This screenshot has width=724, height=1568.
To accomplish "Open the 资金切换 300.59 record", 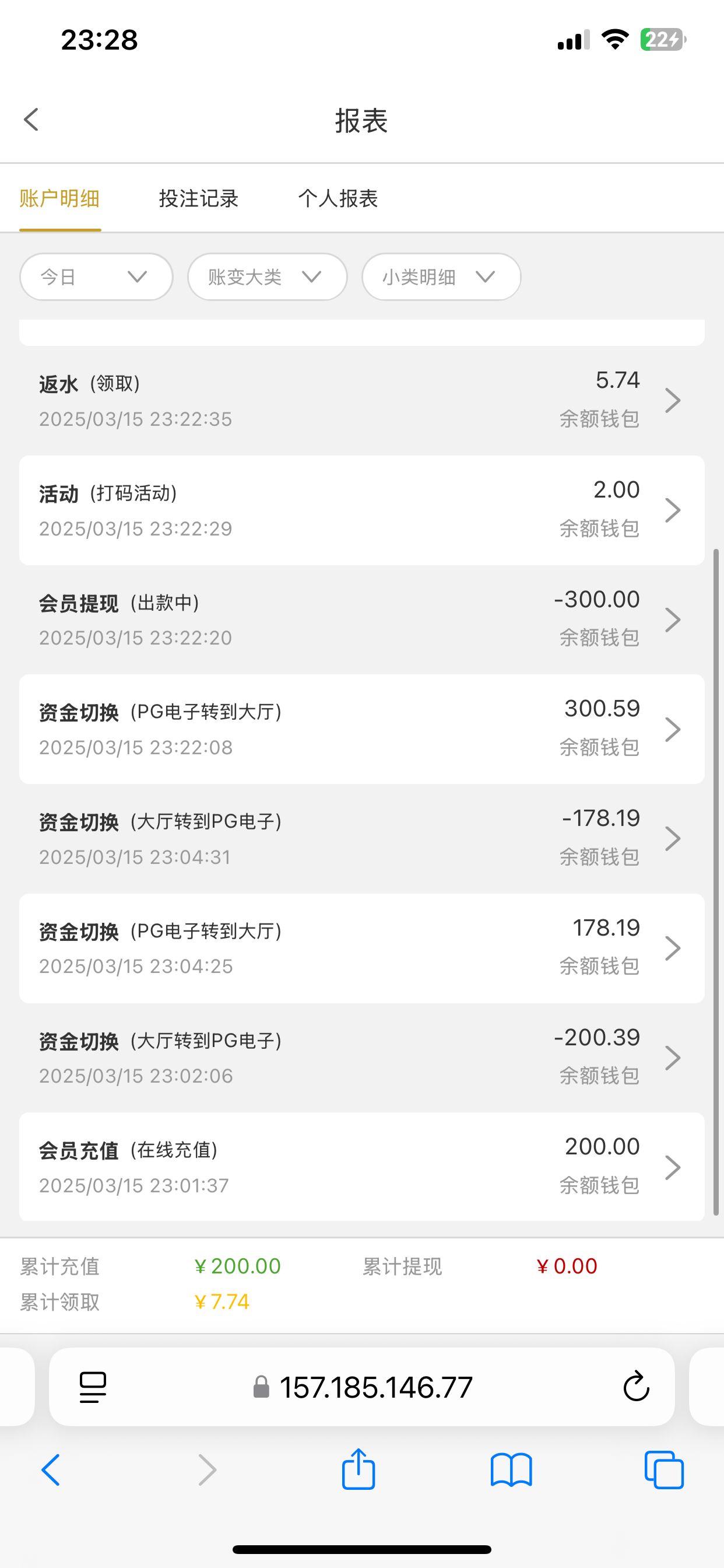I will (361, 729).
